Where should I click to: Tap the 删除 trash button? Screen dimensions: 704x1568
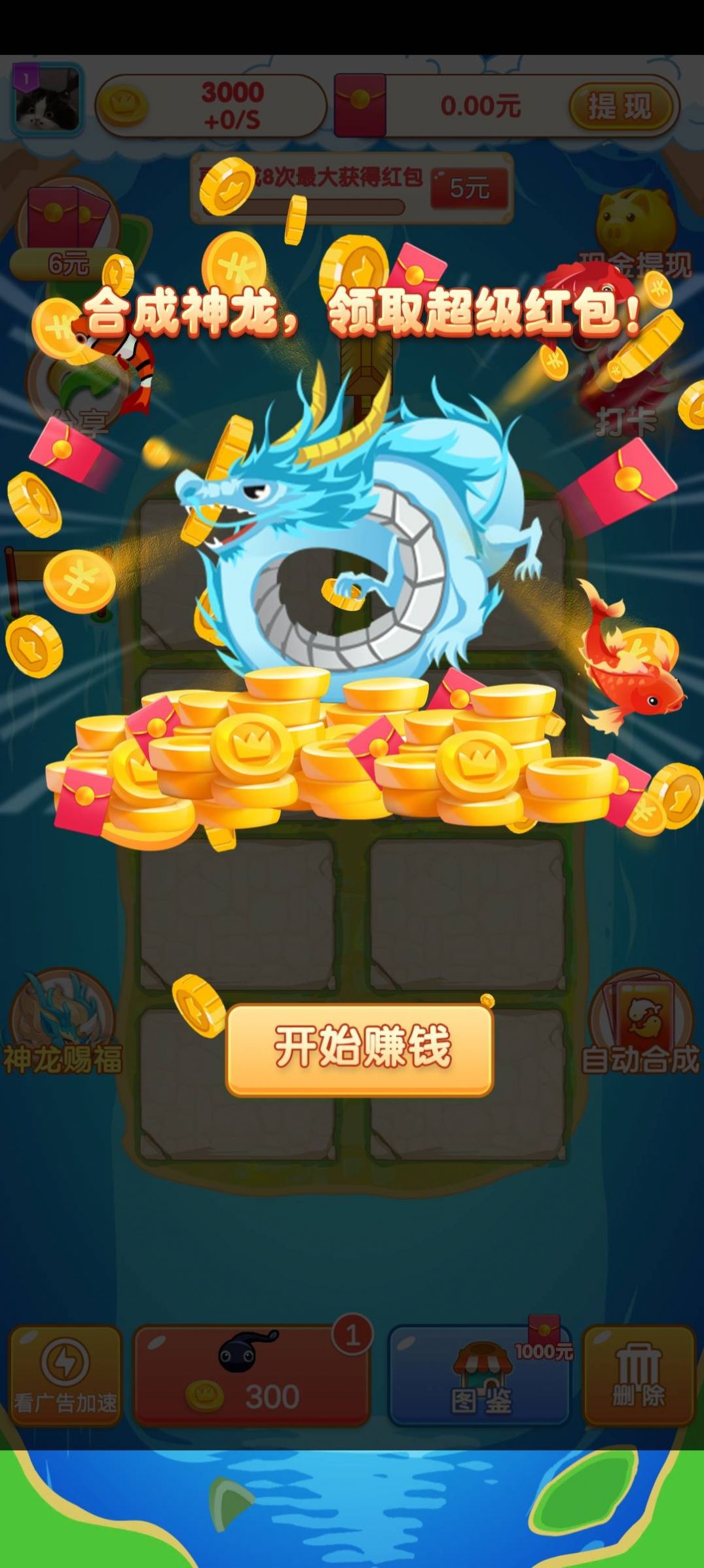pyautogui.click(x=638, y=1375)
